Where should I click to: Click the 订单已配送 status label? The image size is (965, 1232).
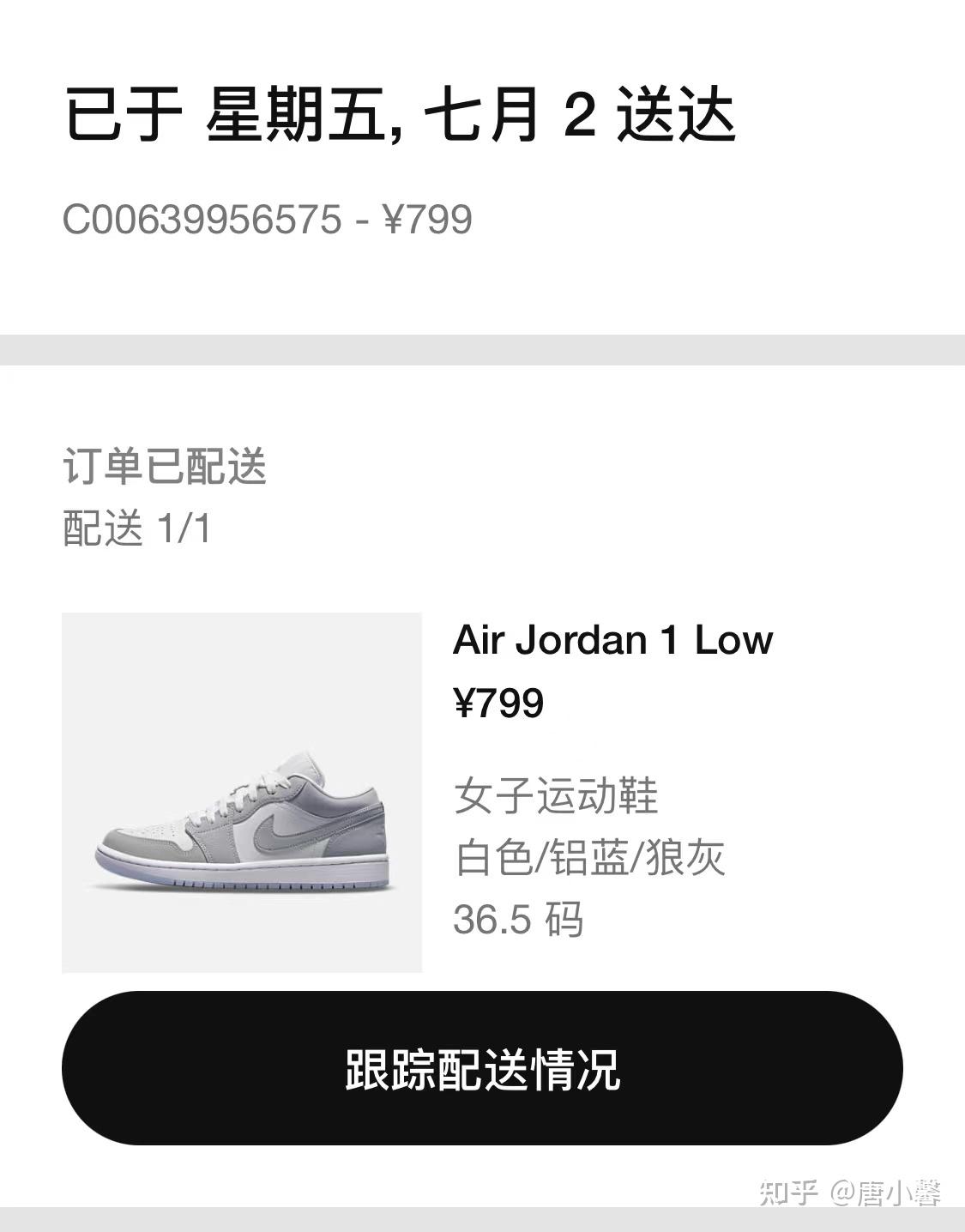click(163, 467)
